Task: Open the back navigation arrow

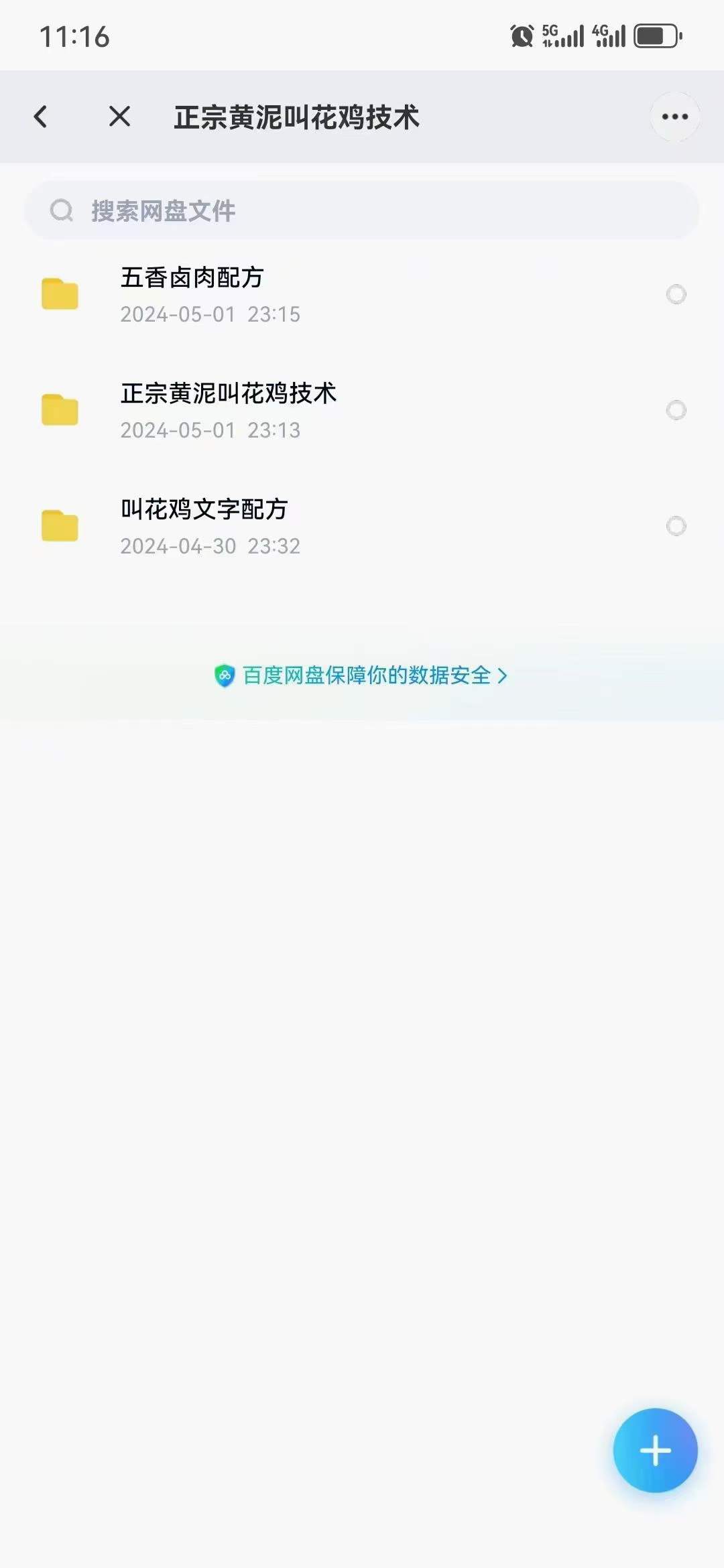Action: 42,116
